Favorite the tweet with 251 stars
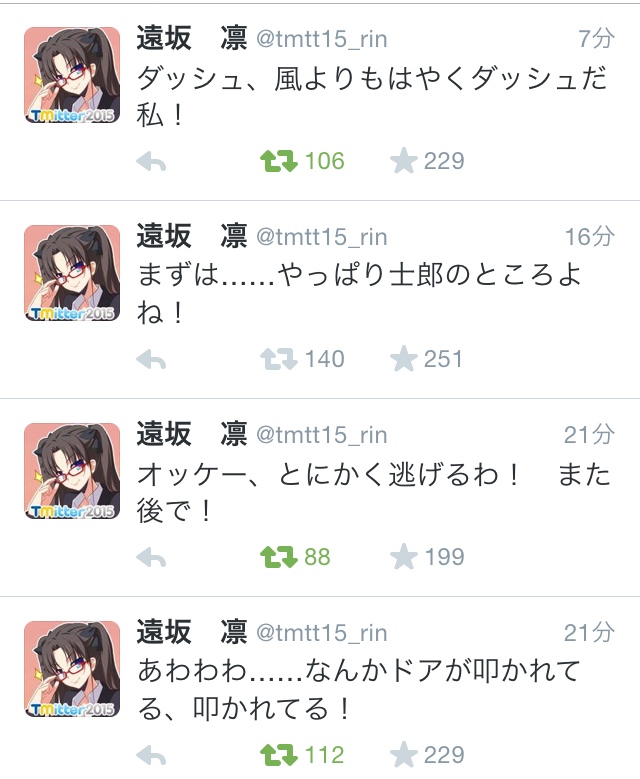 tap(403, 360)
